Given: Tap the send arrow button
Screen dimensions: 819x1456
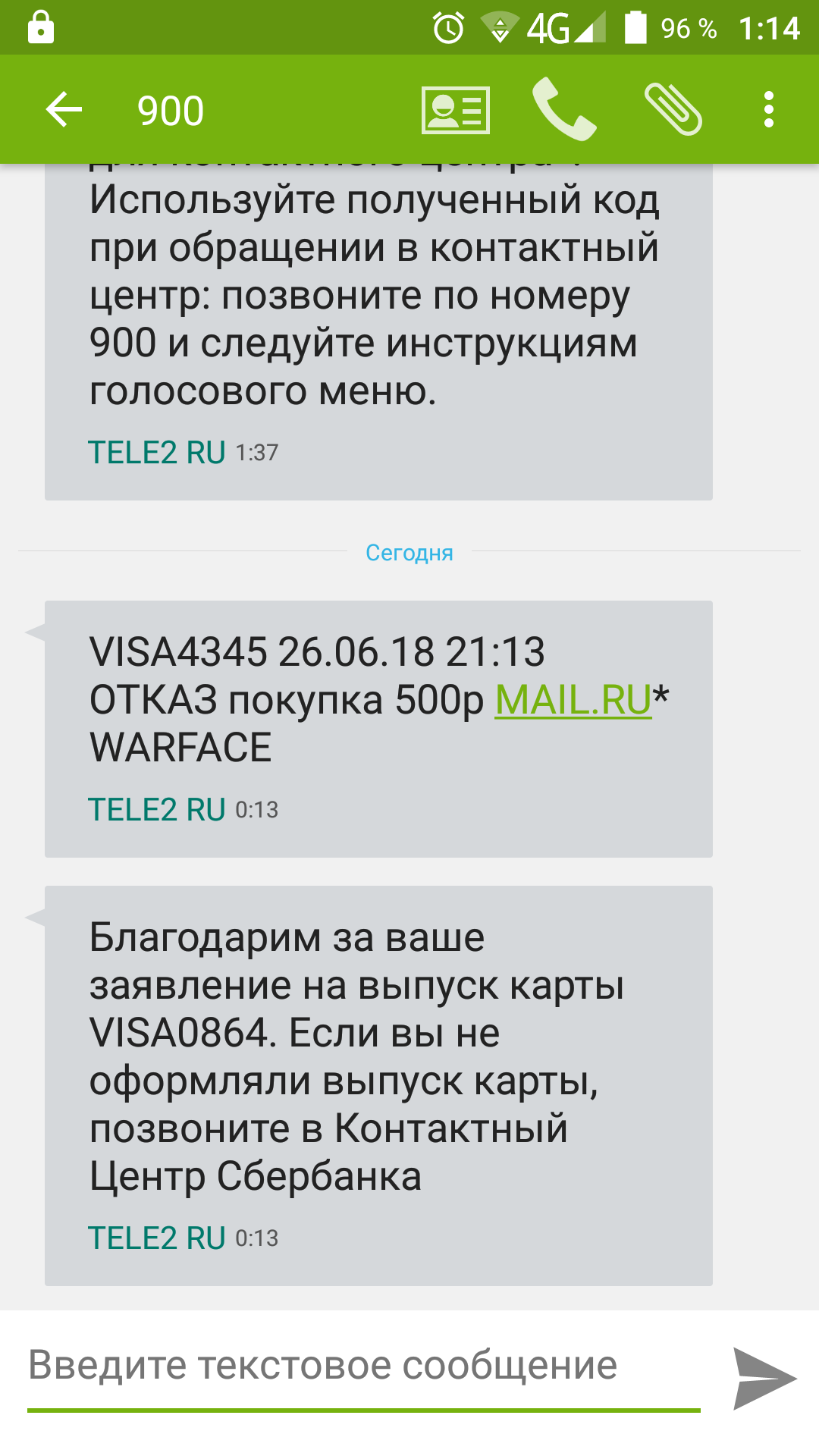Looking at the screenshot, I should [764, 1378].
